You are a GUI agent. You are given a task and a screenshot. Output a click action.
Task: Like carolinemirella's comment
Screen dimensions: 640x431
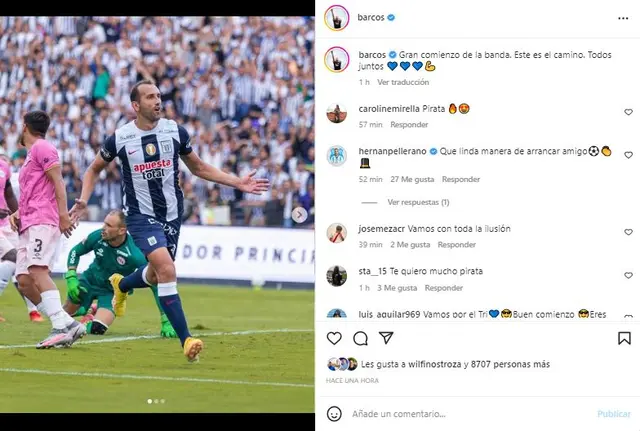[628, 113]
